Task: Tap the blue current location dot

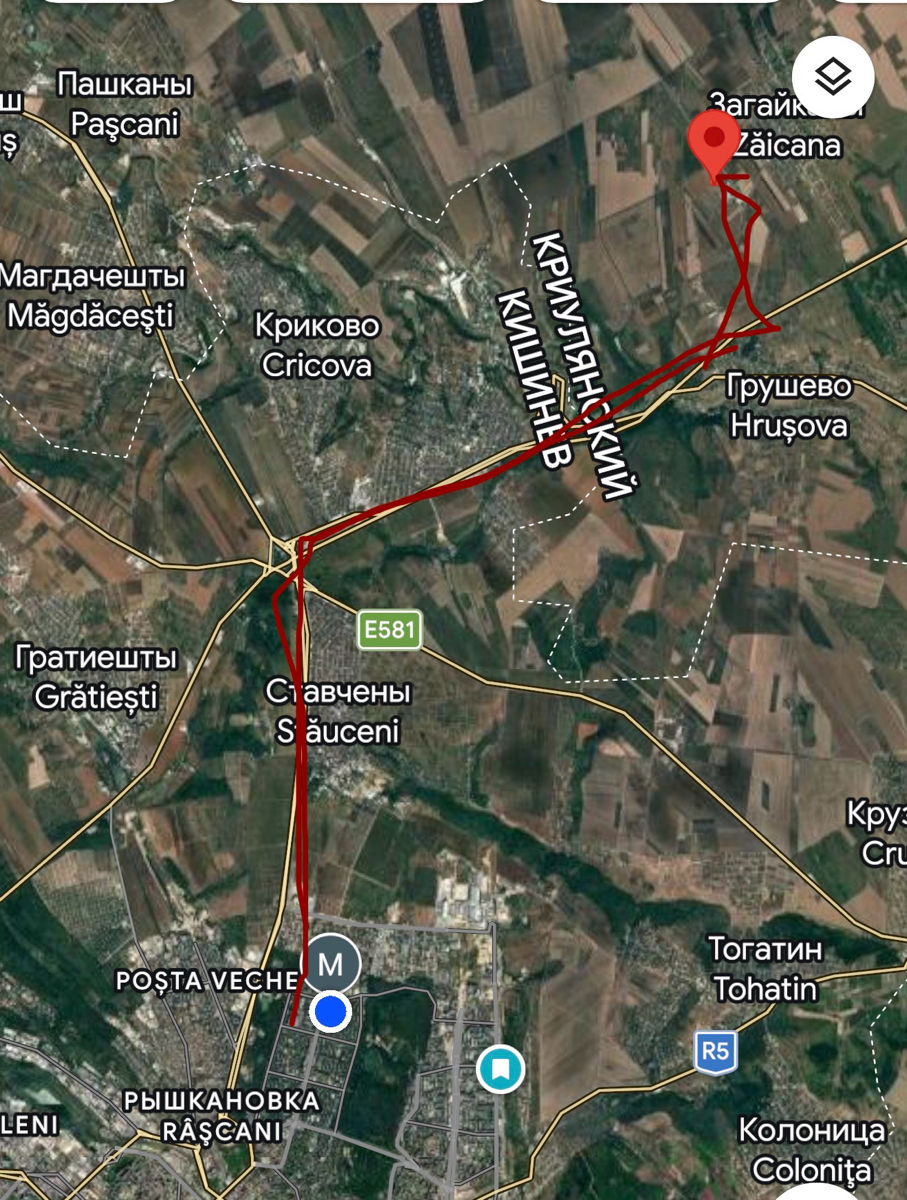Action: point(330,1013)
